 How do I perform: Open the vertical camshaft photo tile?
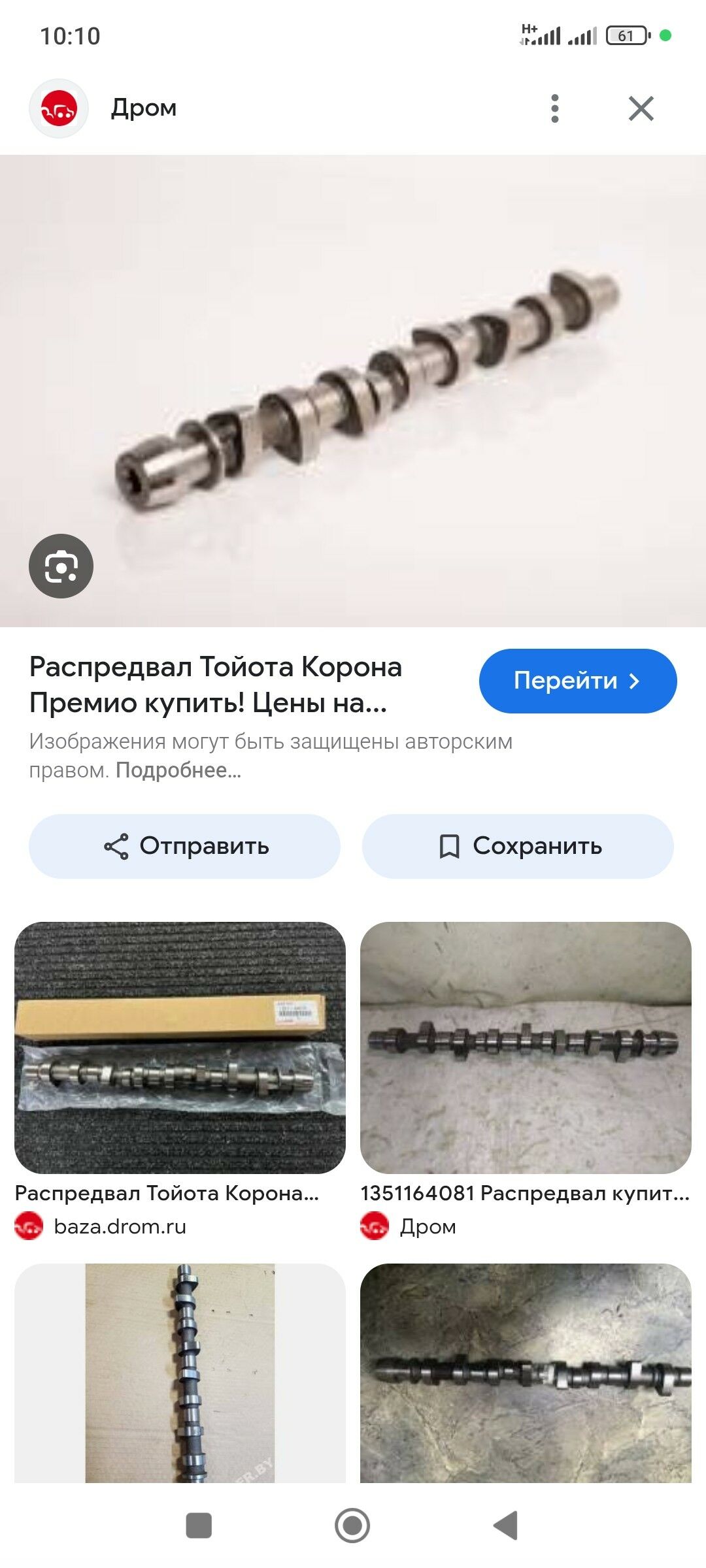pos(180,1372)
